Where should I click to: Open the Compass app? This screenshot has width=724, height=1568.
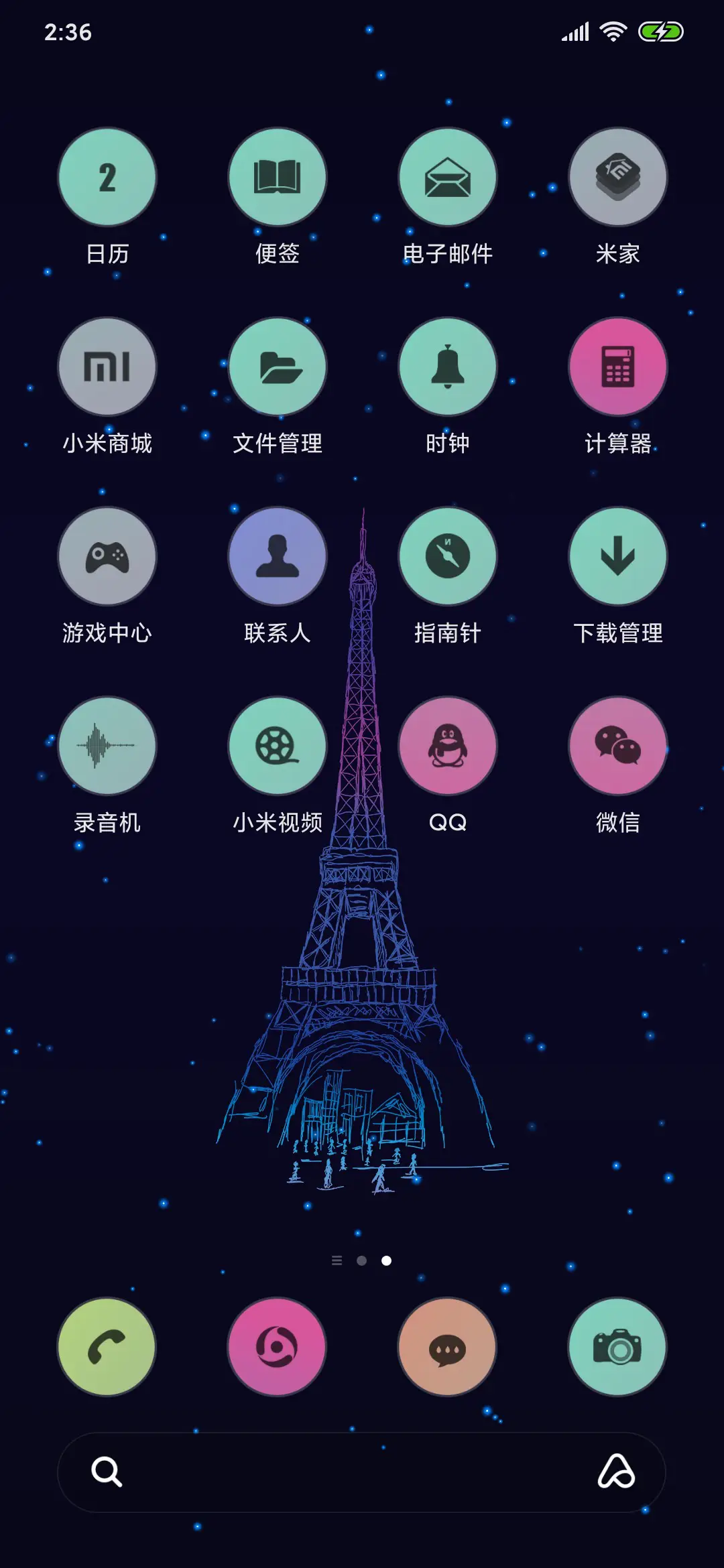pos(447,556)
